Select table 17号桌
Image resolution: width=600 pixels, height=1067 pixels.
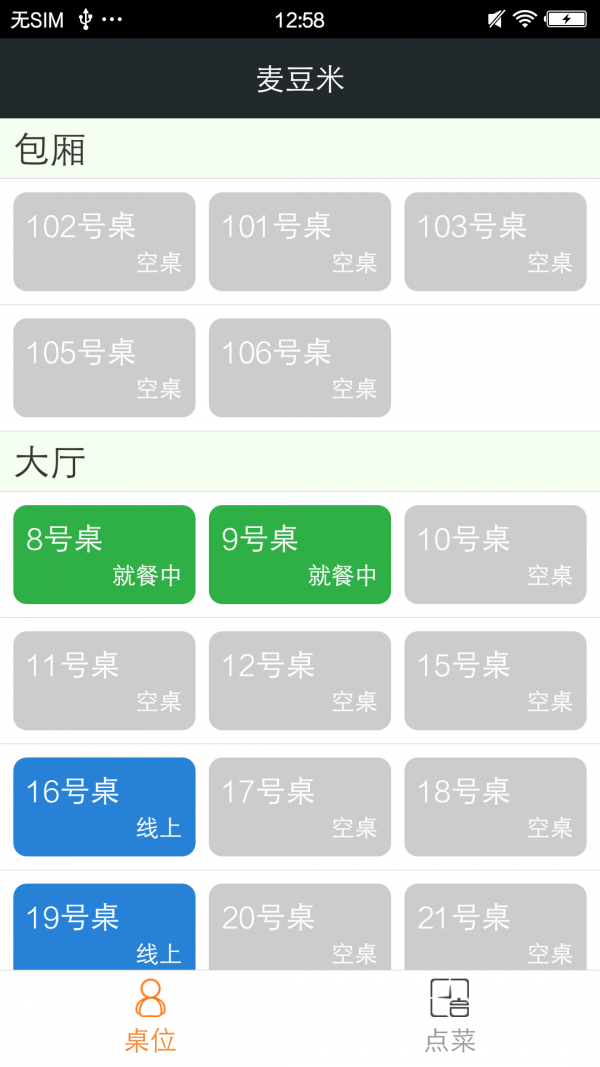pos(300,806)
